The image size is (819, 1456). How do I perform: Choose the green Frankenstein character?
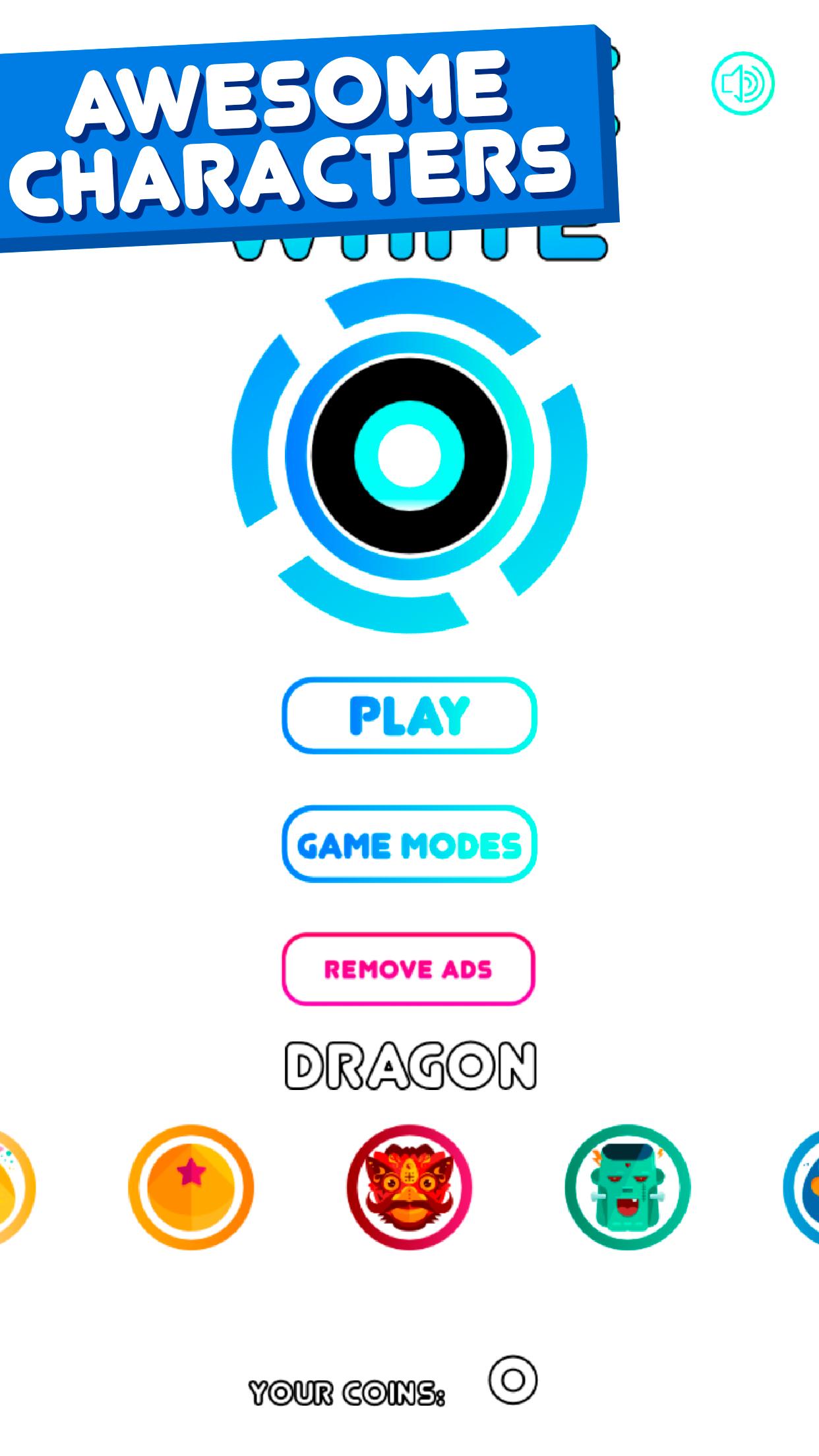point(627,1186)
